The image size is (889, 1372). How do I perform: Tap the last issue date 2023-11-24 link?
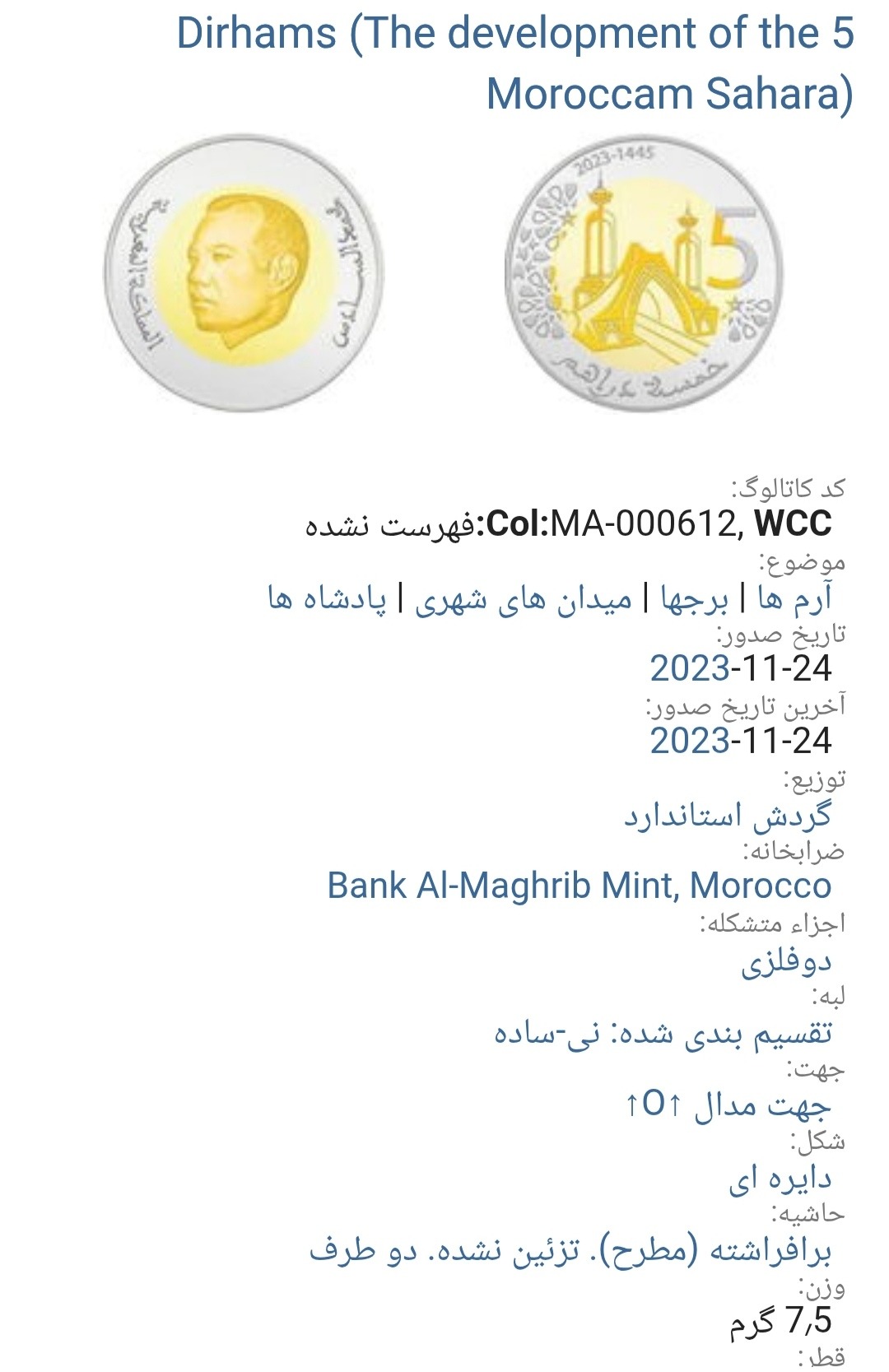tap(741, 741)
